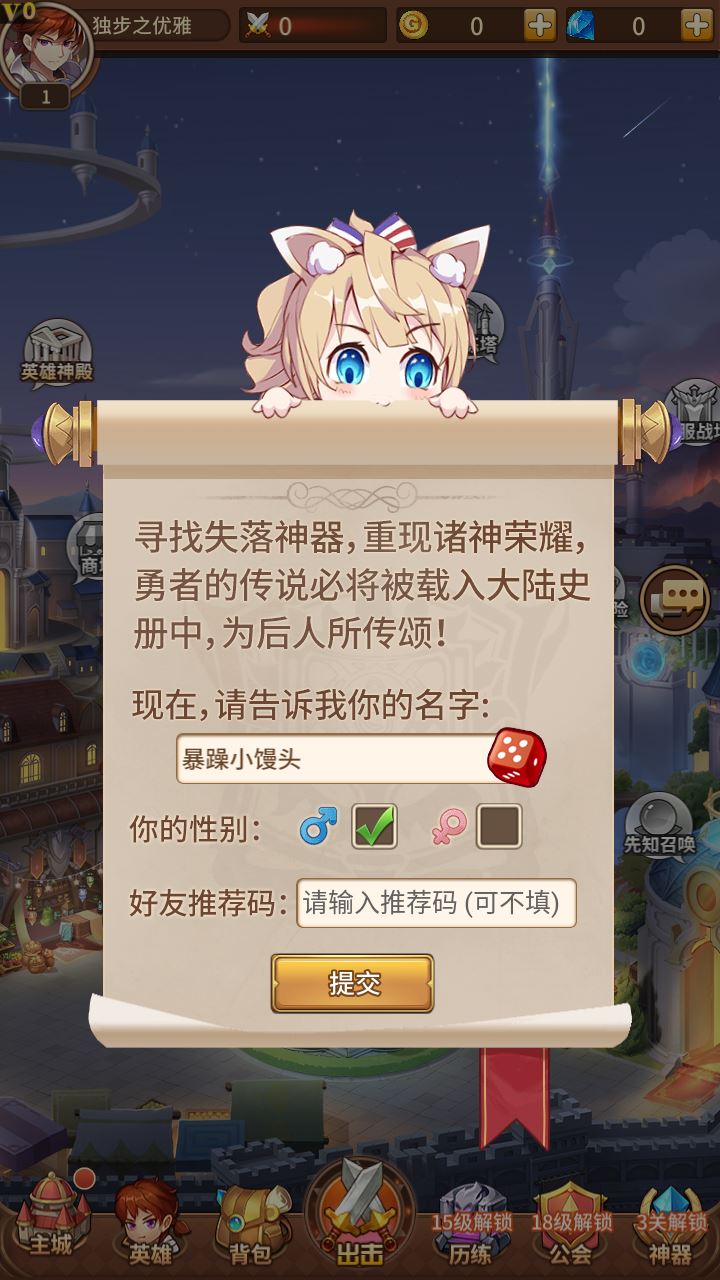Select the female gender checkbox
This screenshot has width=720, height=1280.
[x=499, y=827]
